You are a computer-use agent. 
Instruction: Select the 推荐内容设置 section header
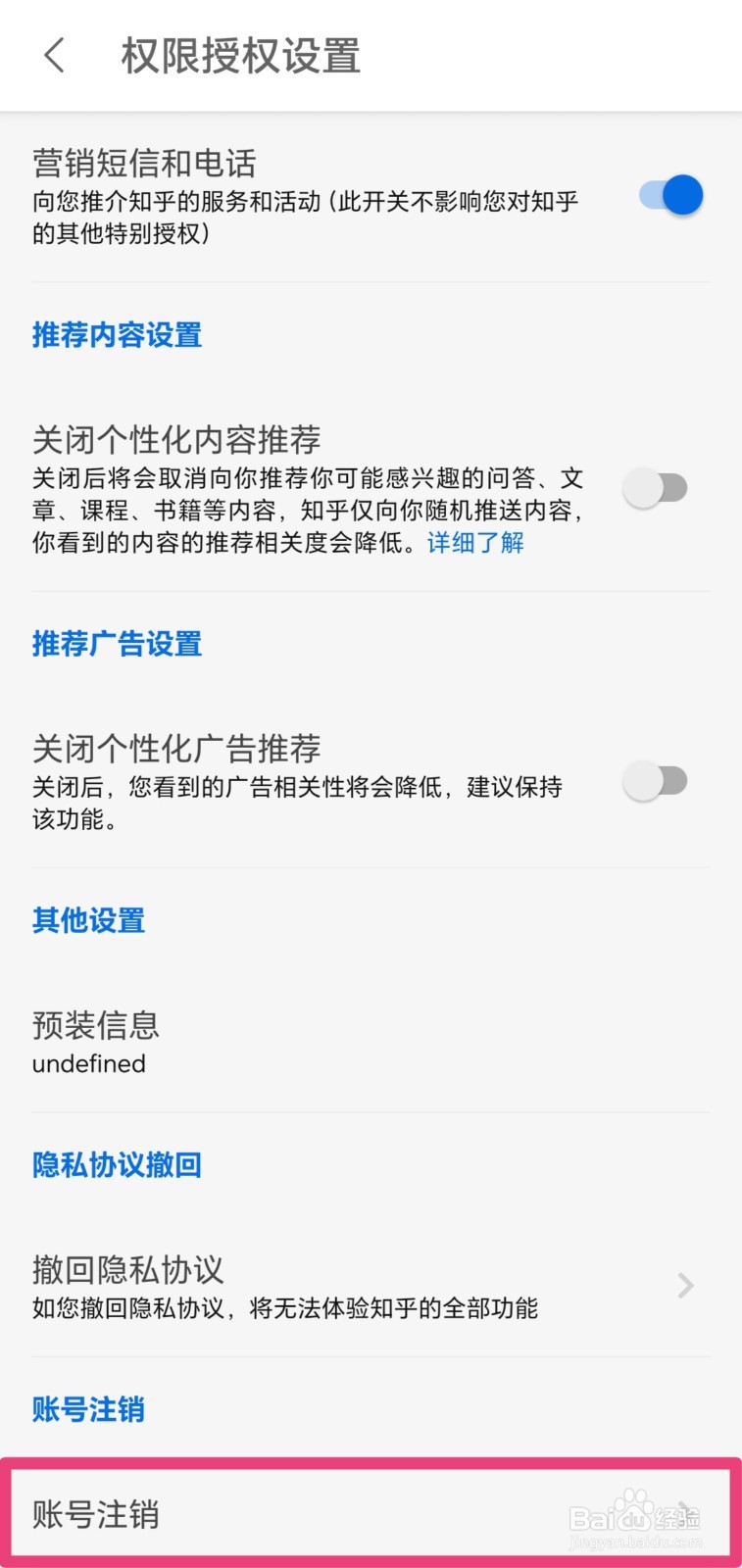[115, 335]
